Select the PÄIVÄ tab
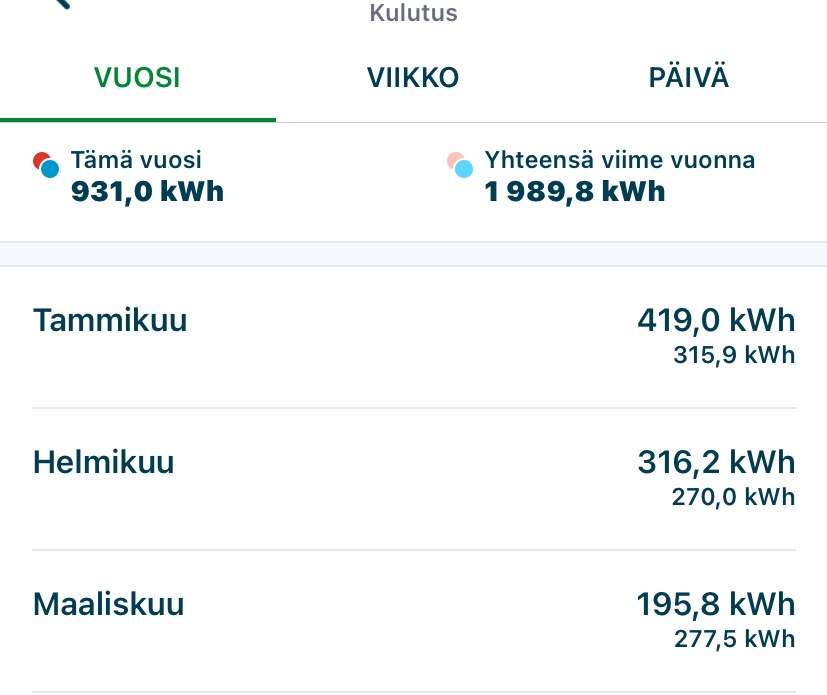The image size is (827, 695). pyautogui.click(x=688, y=78)
